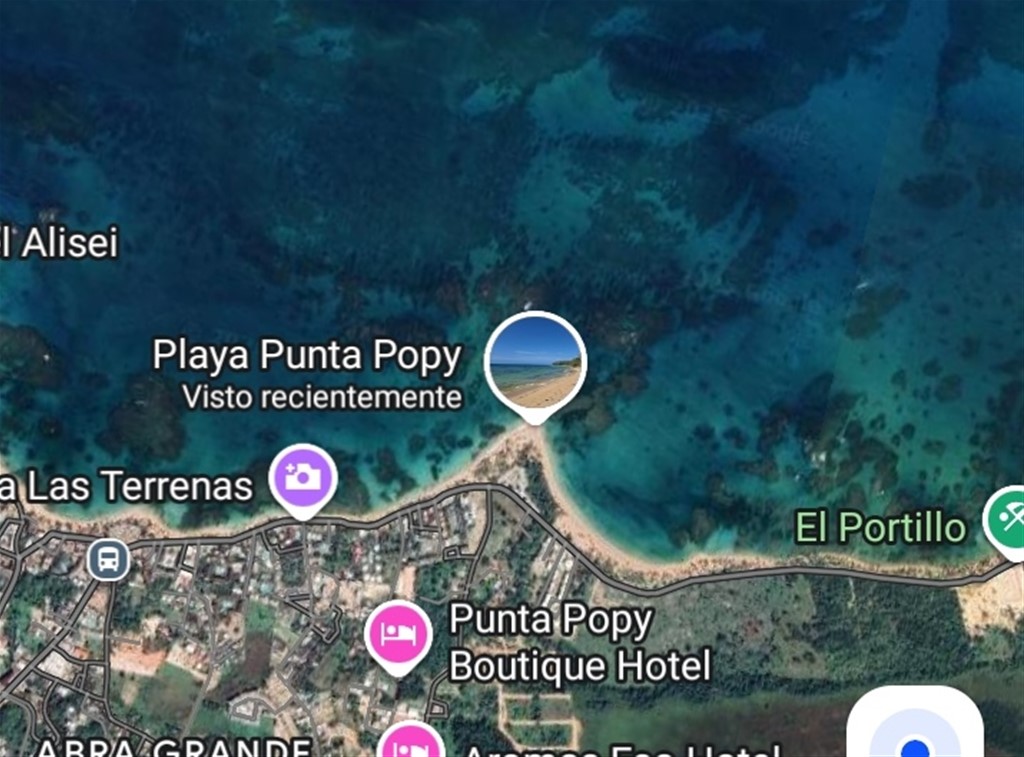Open the Playa Punta Popy photo marker
The width and height of the screenshot is (1024, 757).
click(x=535, y=362)
